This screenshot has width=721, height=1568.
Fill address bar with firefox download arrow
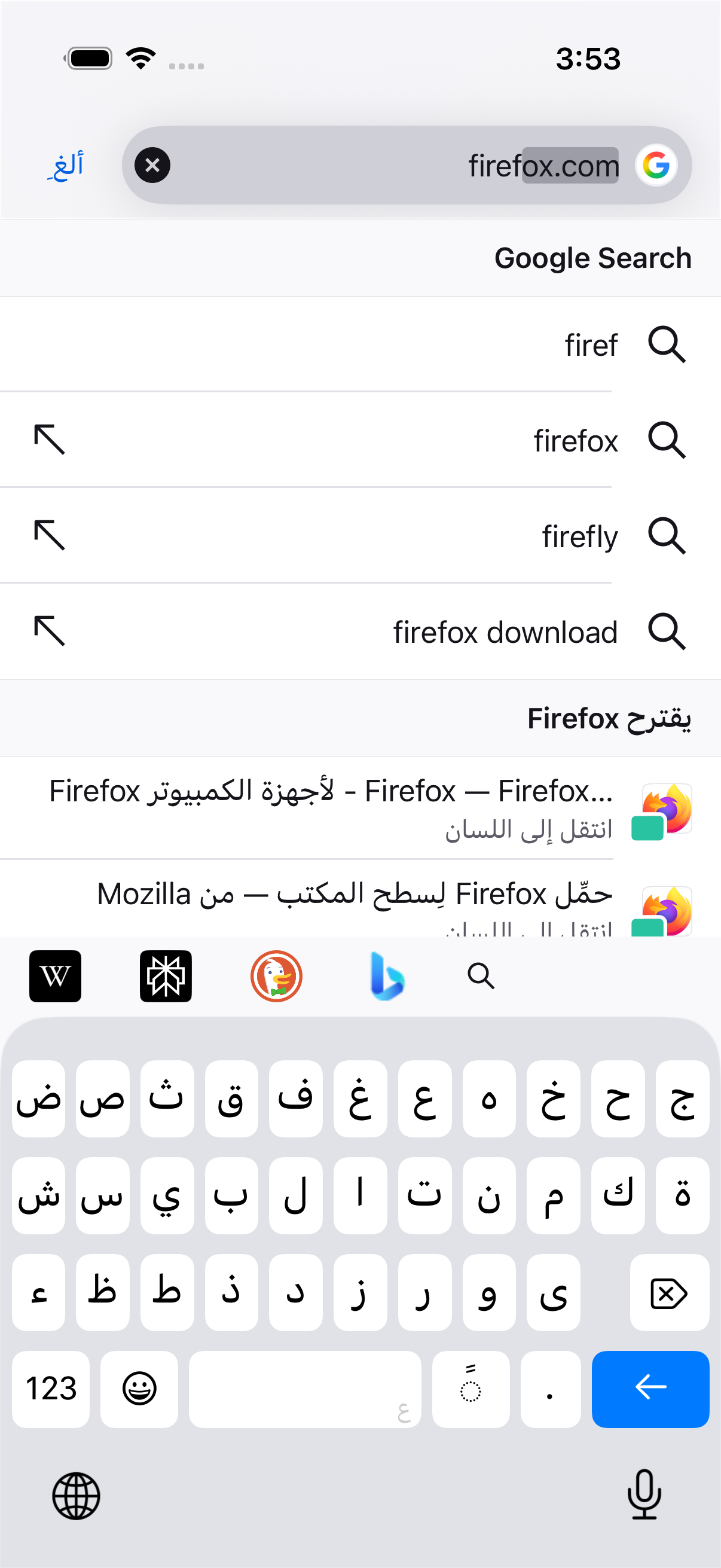point(49,632)
